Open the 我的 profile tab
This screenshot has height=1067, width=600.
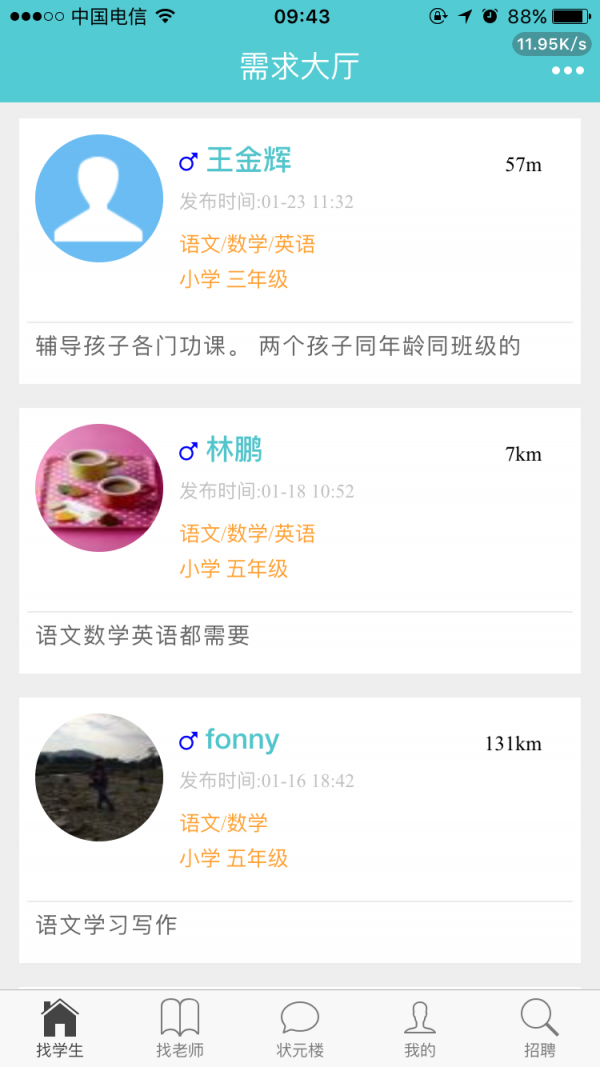click(420, 1028)
